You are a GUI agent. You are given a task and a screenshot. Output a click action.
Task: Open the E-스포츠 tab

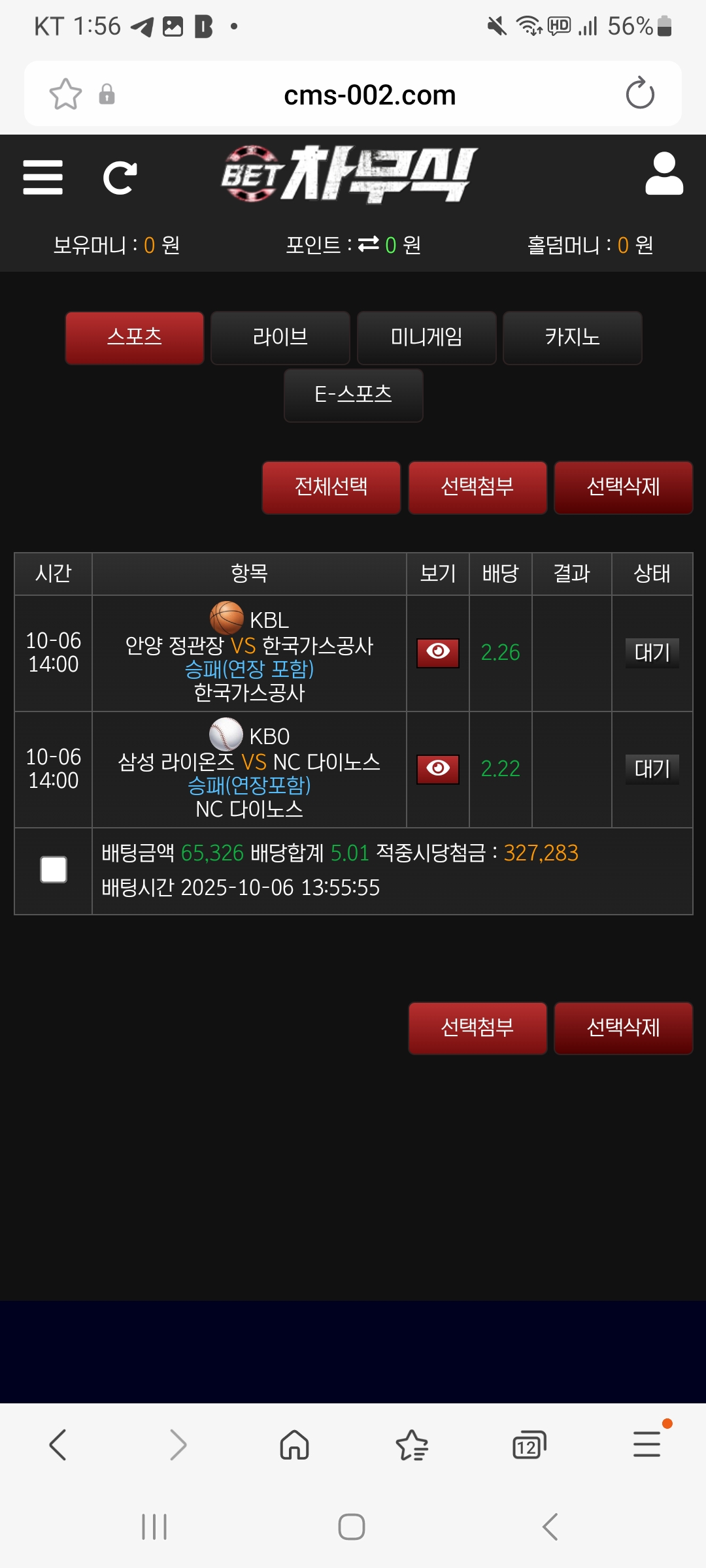click(353, 395)
